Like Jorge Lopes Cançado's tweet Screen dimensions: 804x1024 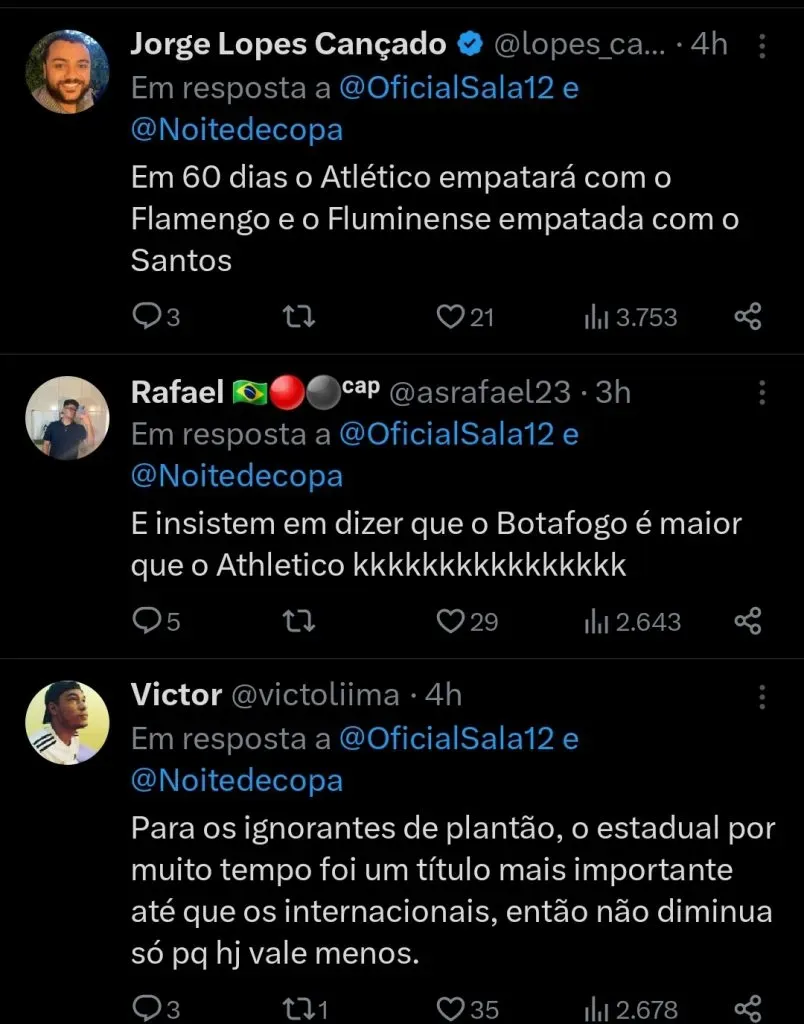[x=452, y=317]
